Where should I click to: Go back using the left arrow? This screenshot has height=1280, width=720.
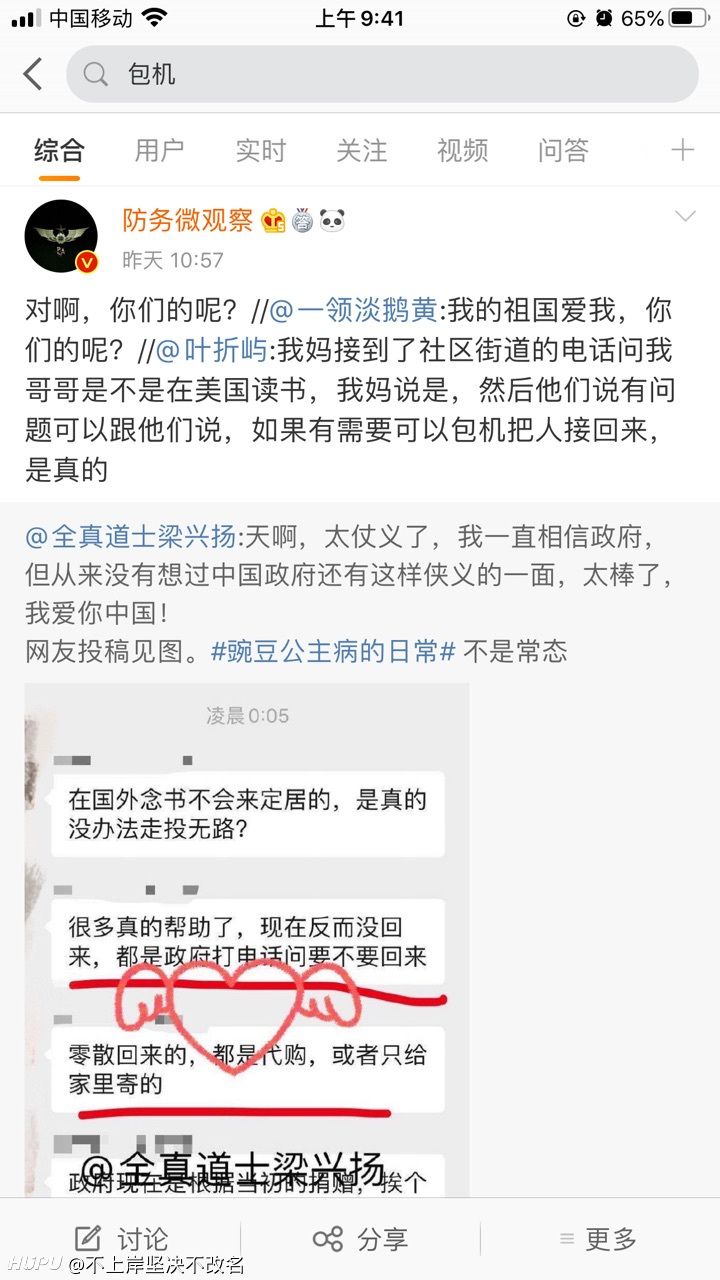point(34,74)
